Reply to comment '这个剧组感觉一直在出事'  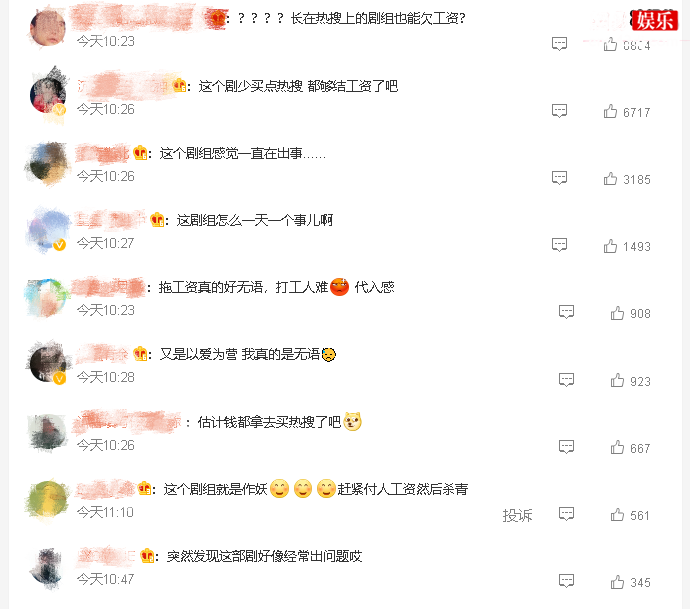click(560, 178)
